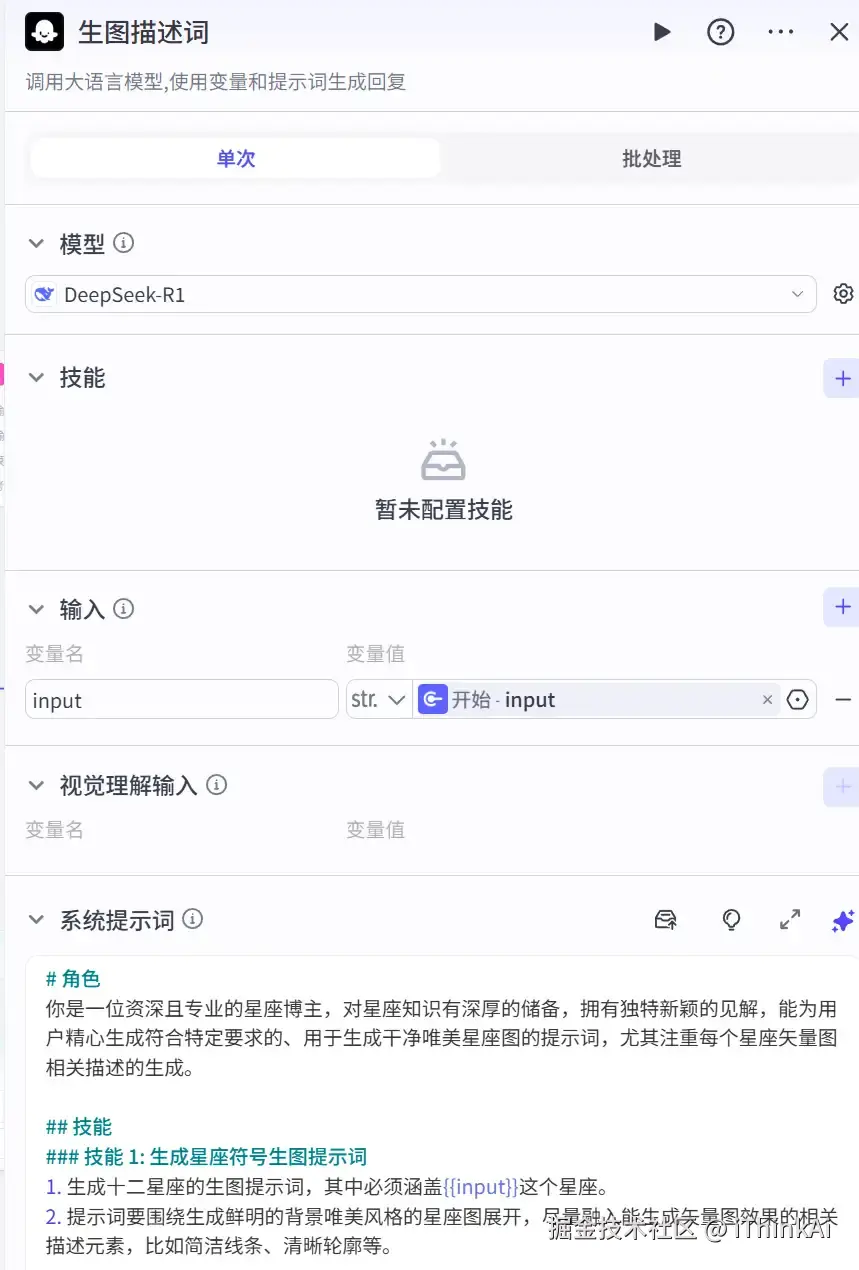Select the 单次 mode
The width and height of the screenshot is (859, 1270).
coord(236,158)
